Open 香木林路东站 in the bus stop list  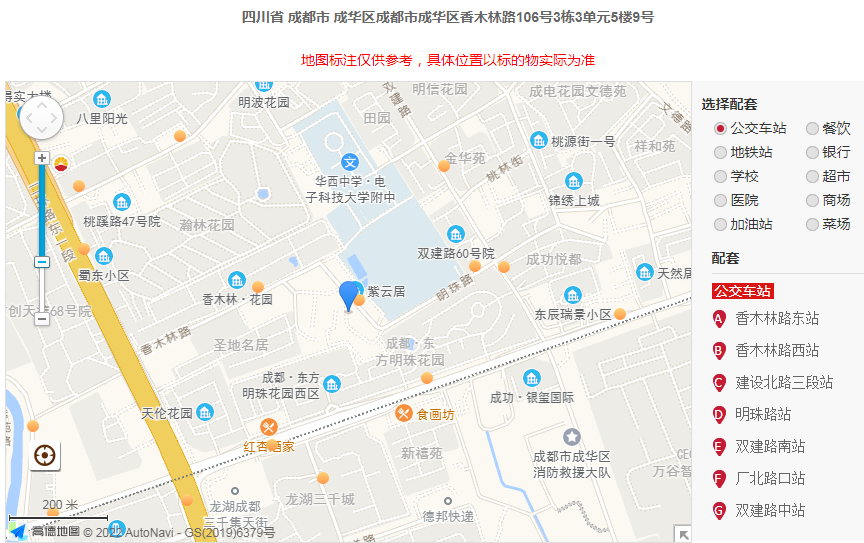tap(777, 318)
